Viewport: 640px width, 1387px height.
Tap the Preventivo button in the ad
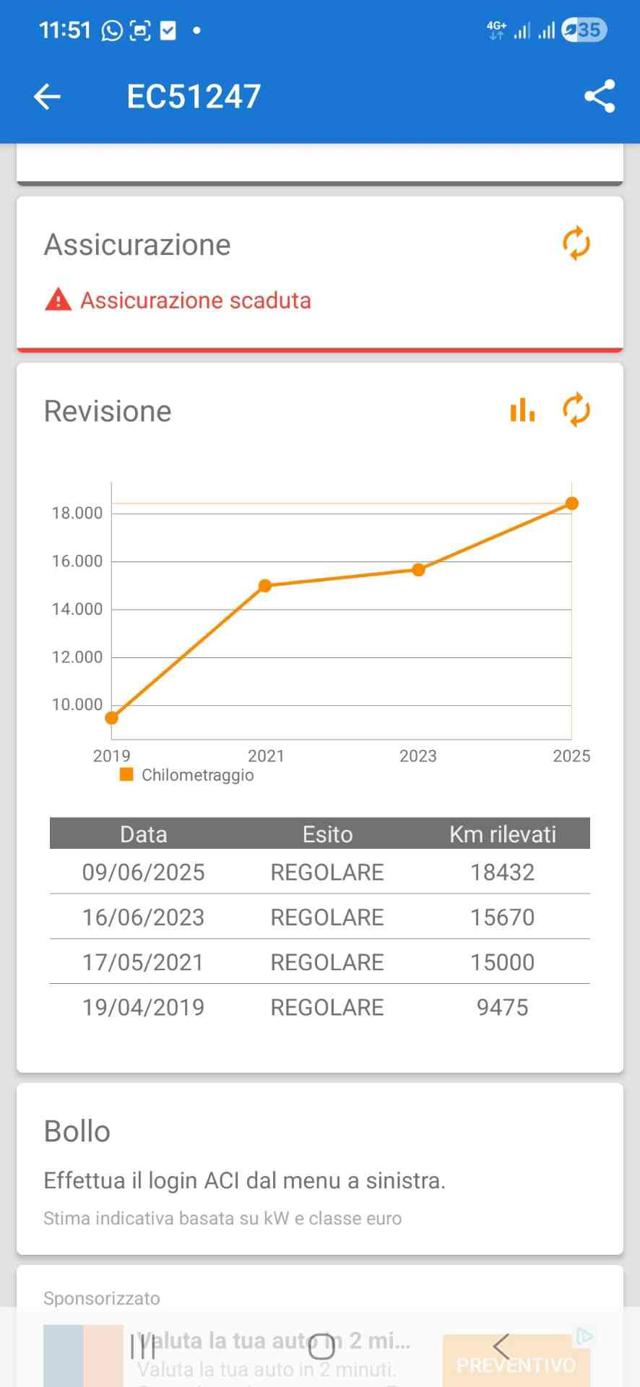(x=516, y=1364)
